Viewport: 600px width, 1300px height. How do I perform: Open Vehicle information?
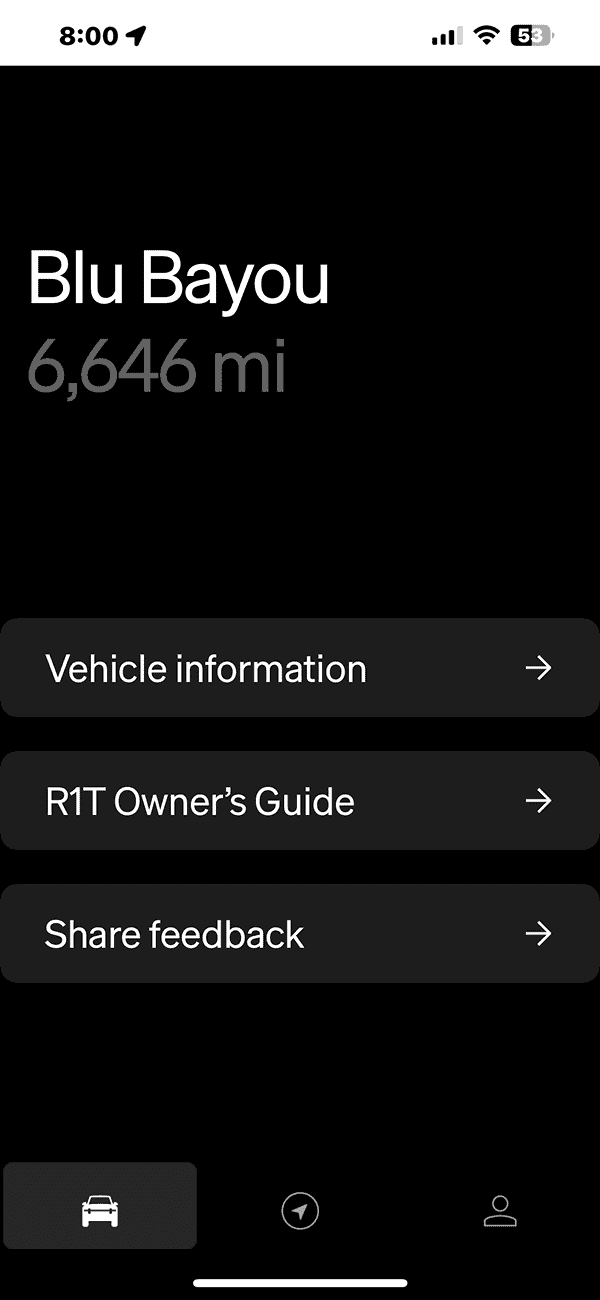coord(300,667)
